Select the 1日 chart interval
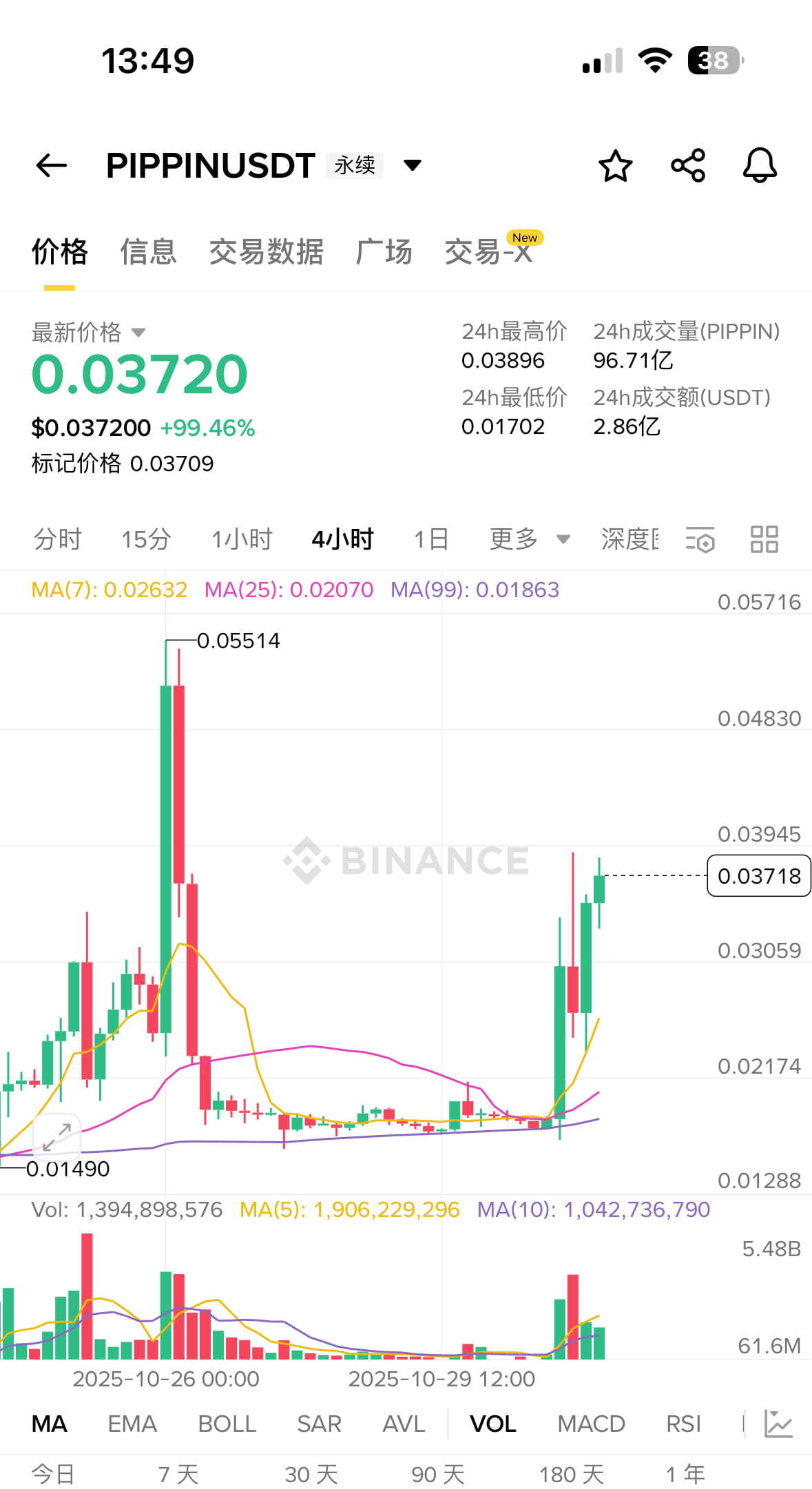This screenshot has width=812, height=1489. tap(431, 539)
